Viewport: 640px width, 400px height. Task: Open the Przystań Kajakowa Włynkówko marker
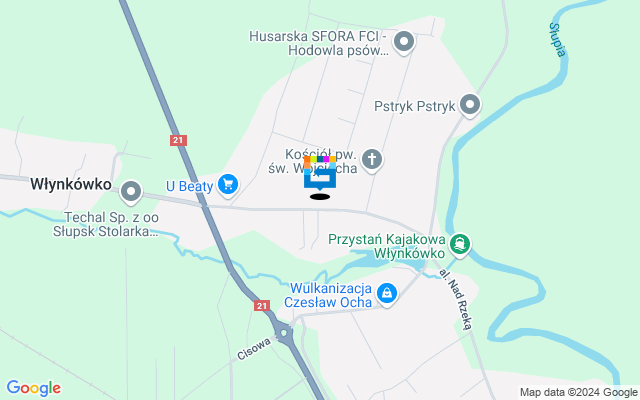460,243
